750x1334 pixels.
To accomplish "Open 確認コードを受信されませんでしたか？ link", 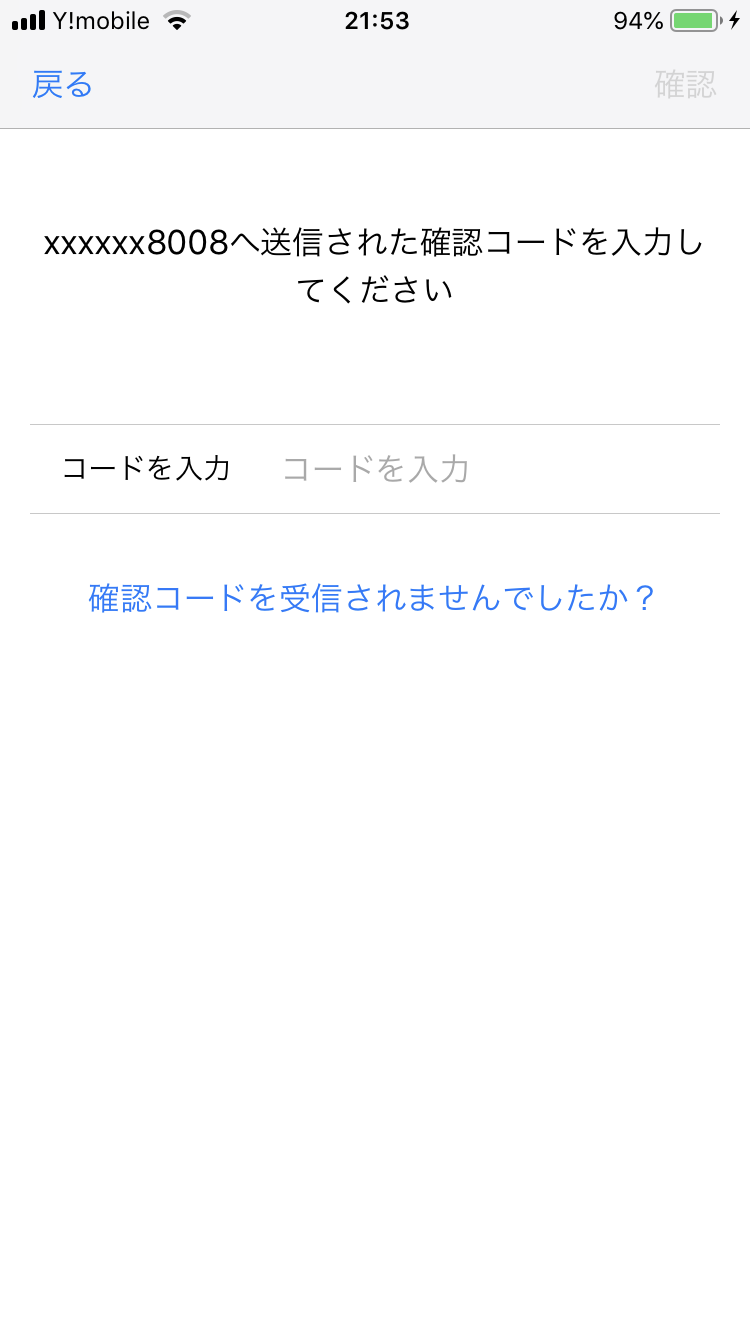I will coord(372,598).
